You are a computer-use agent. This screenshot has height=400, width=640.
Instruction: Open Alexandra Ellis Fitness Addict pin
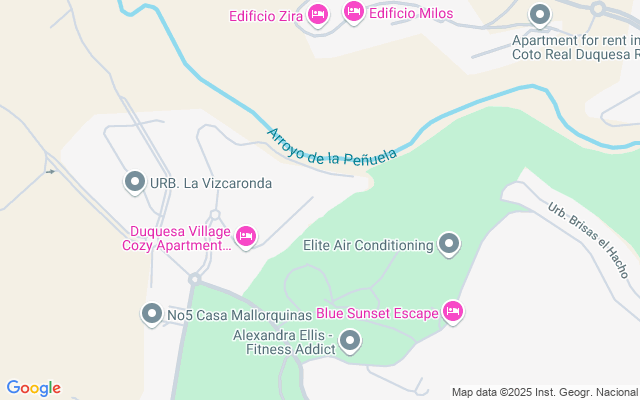(x=350, y=343)
